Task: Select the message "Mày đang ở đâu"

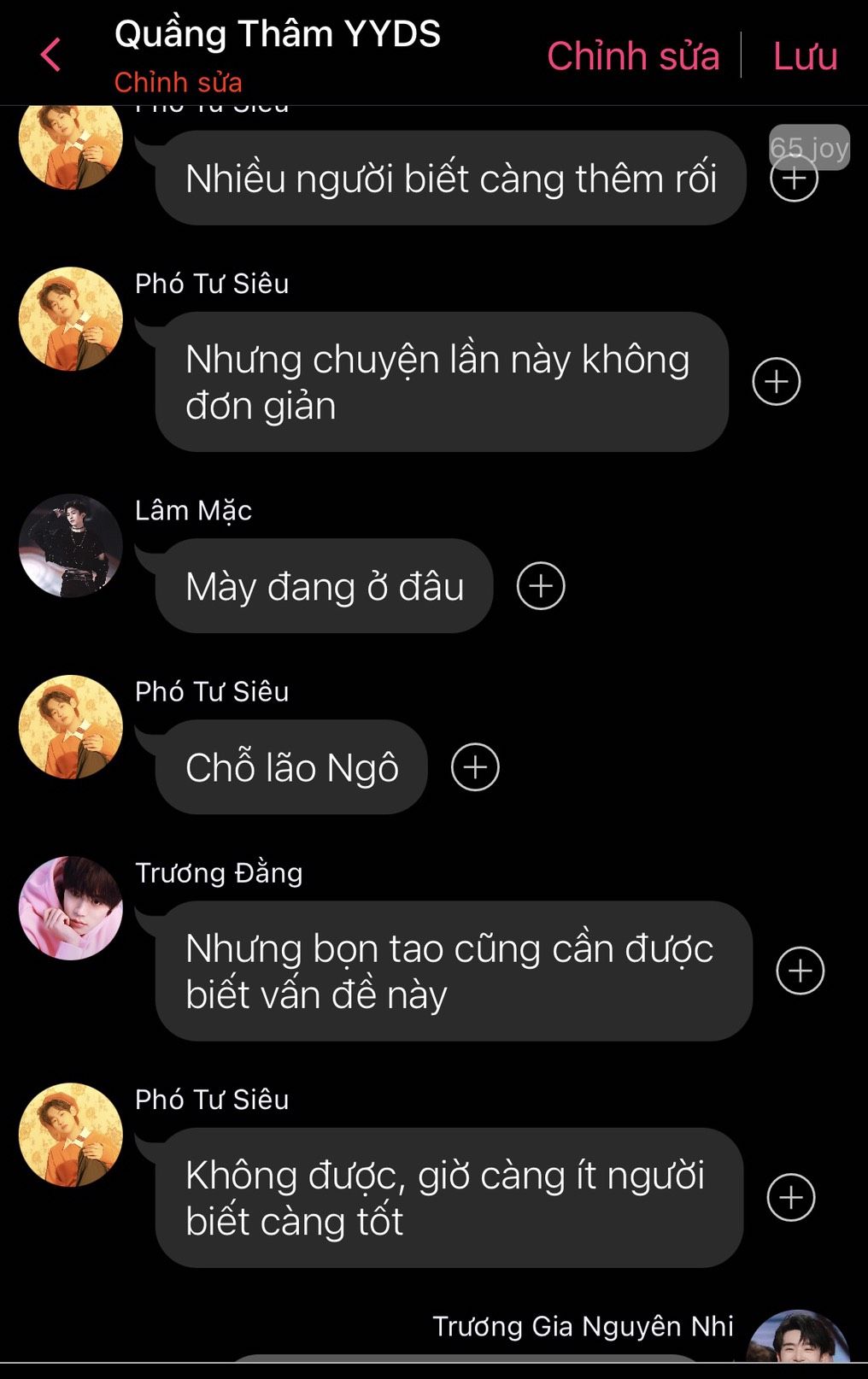Action: click(324, 586)
